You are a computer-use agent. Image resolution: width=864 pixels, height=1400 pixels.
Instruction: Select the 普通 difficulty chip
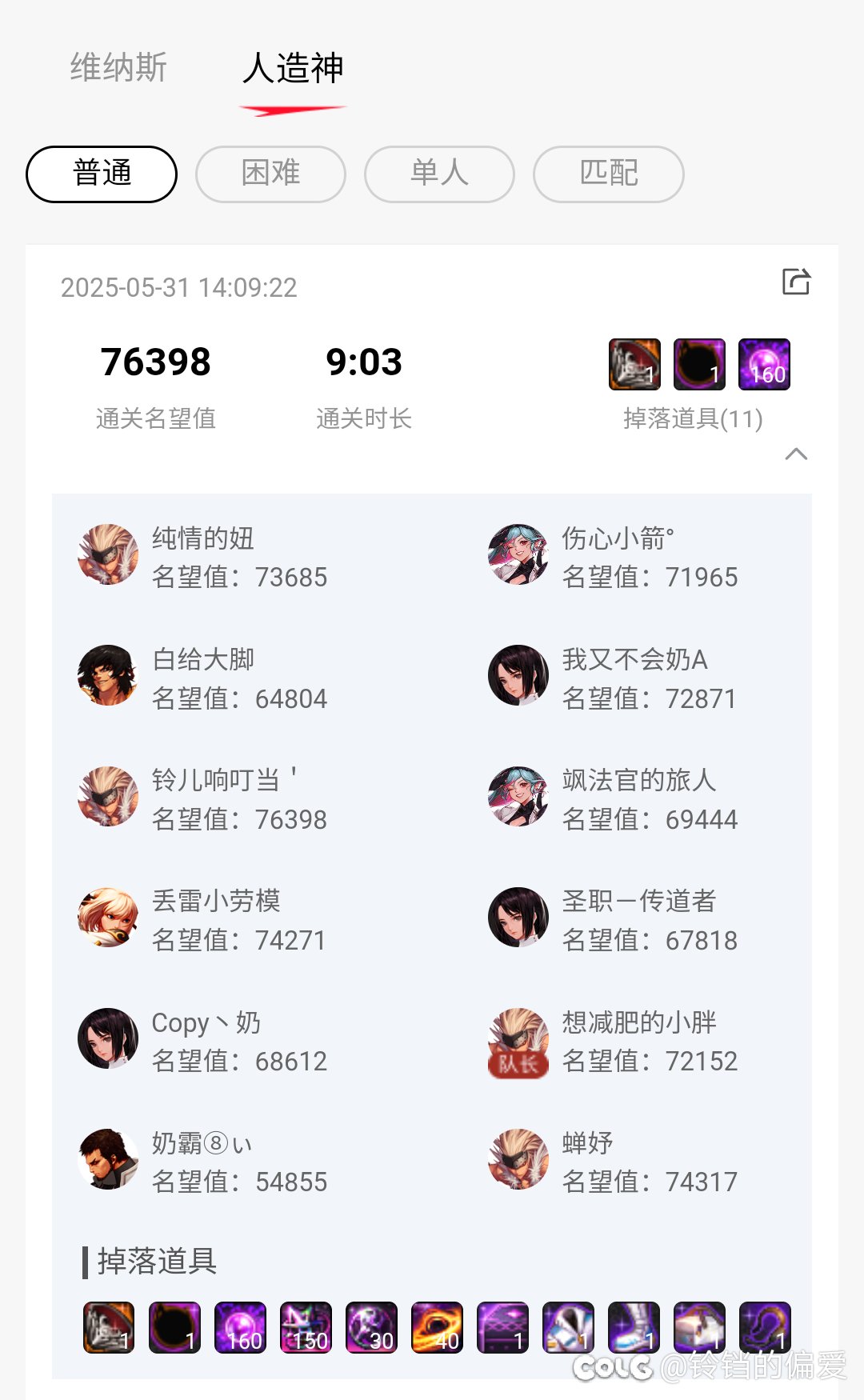coord(102,174)
